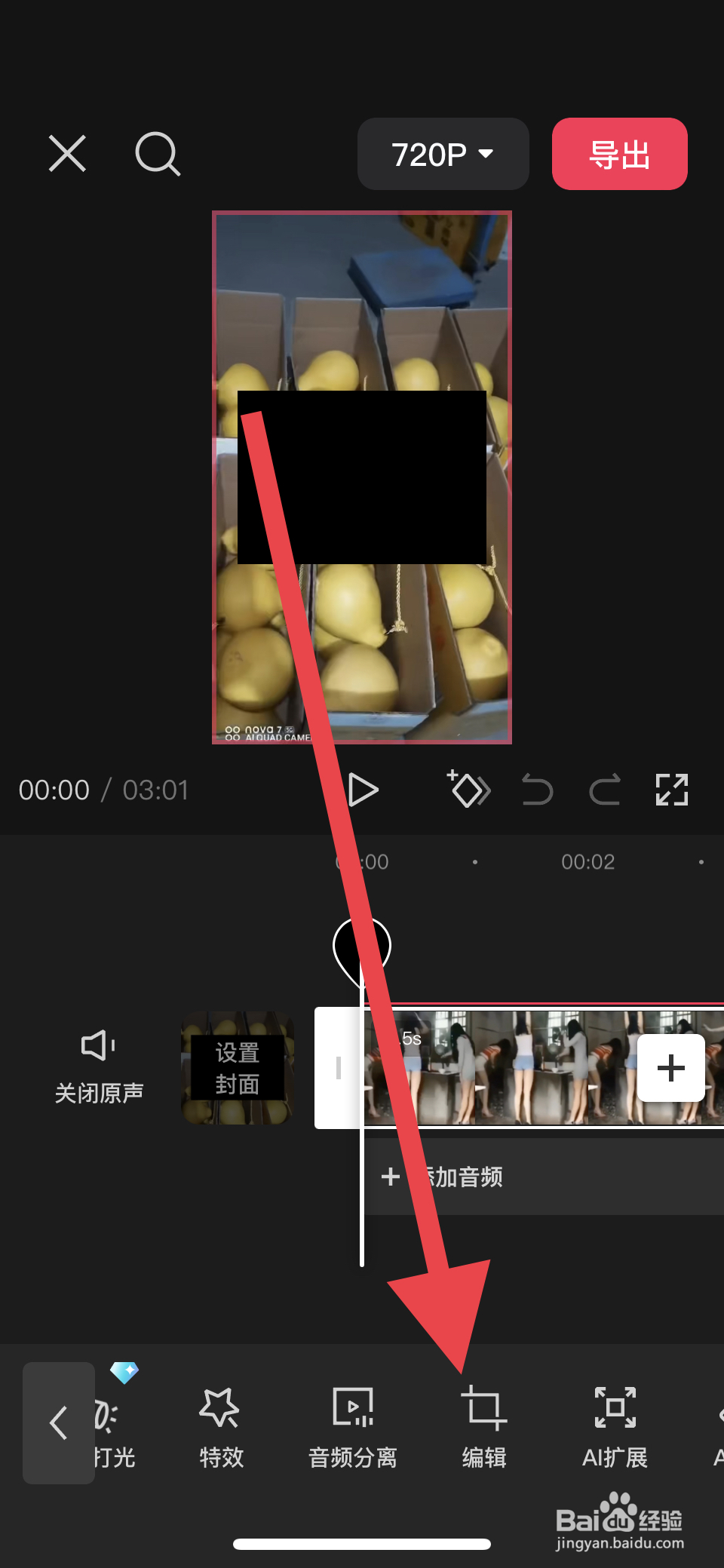The width and height of the screenshot is (724, 1568).
Task: Add a keyframe with the diamond icon
Action: point(468,789)
